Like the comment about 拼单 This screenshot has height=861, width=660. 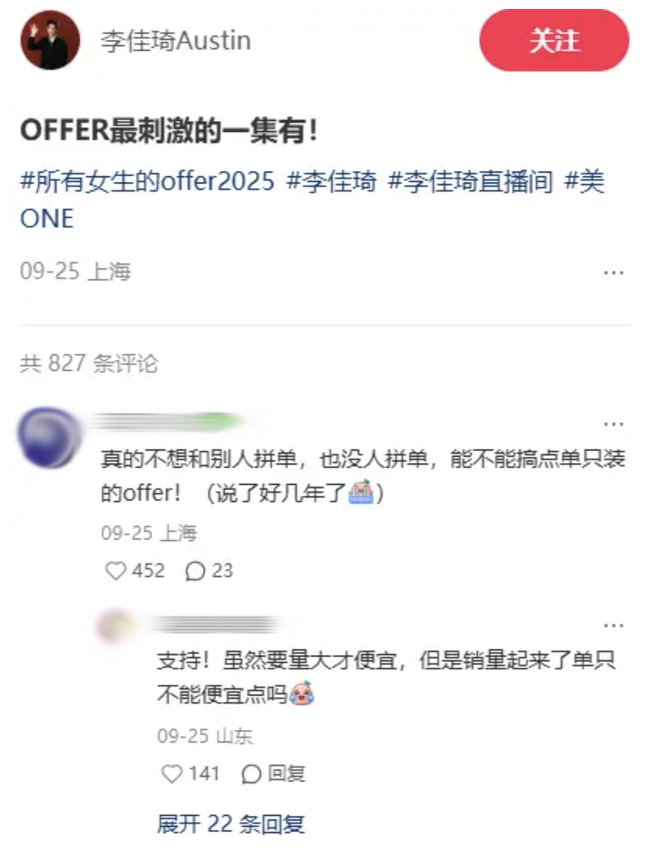click(117, 571)
